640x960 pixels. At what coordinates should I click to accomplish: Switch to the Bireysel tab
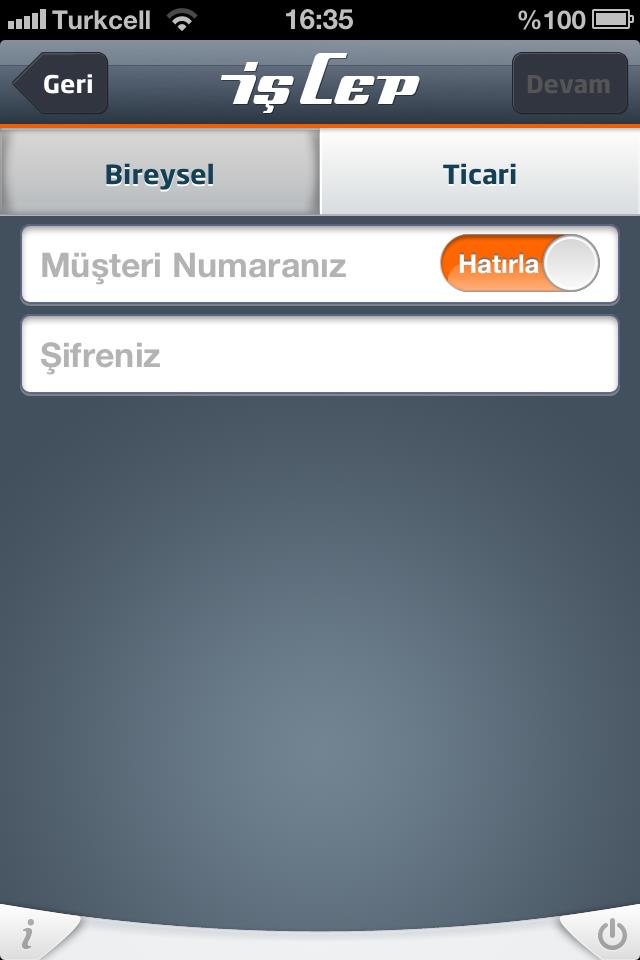pos(160,174)
